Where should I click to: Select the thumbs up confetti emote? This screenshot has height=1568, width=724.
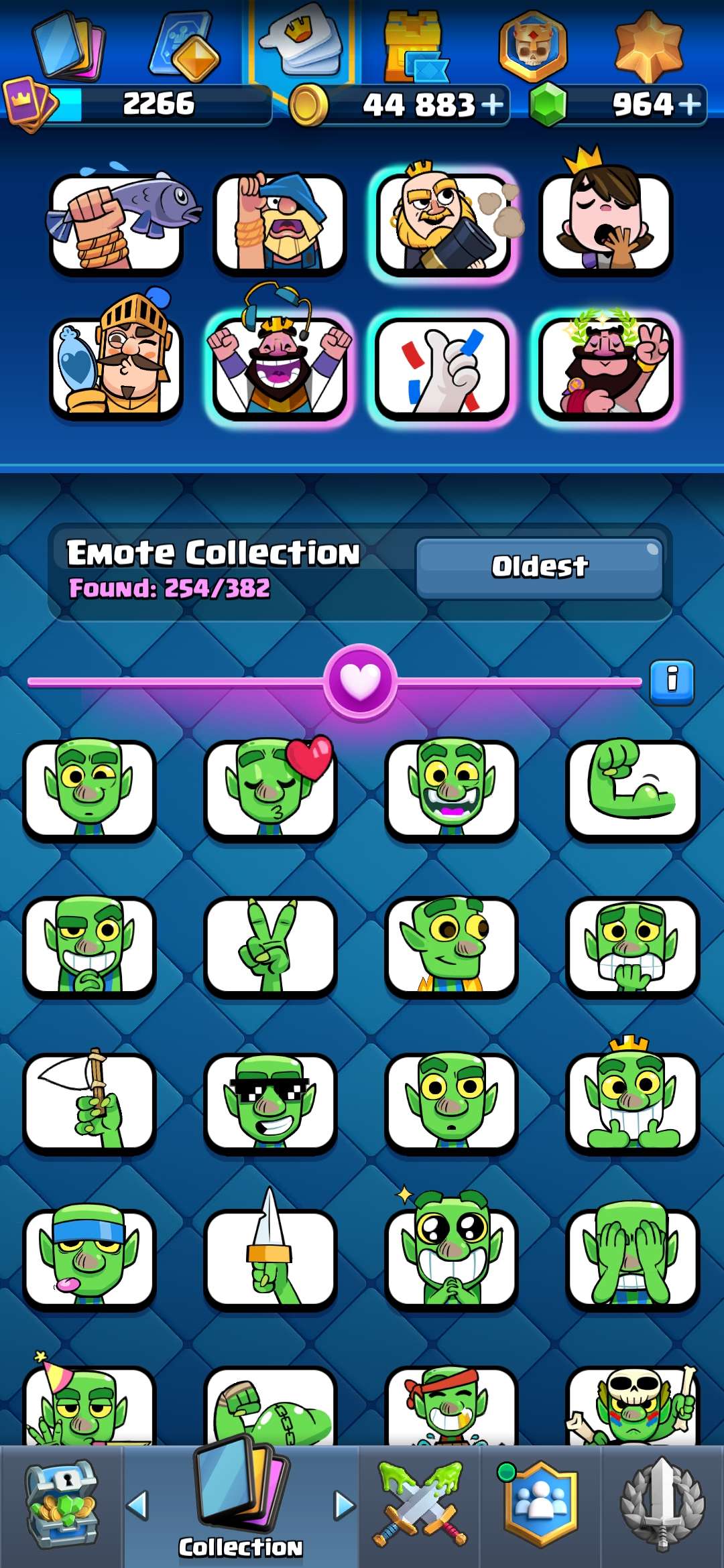(x=442, y=369)
